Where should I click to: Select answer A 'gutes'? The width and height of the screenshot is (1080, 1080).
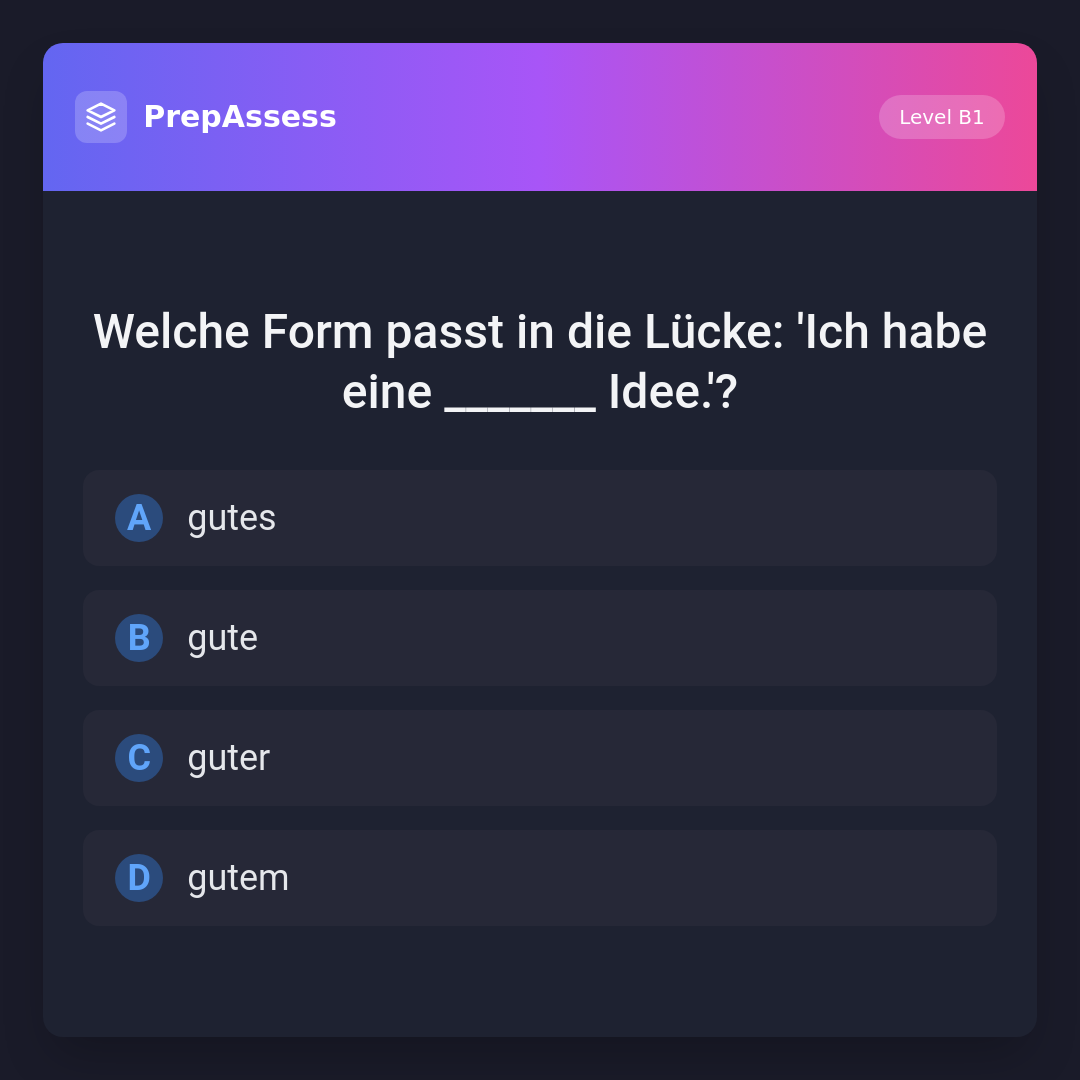pyautogui.click(x=539, y=518)
